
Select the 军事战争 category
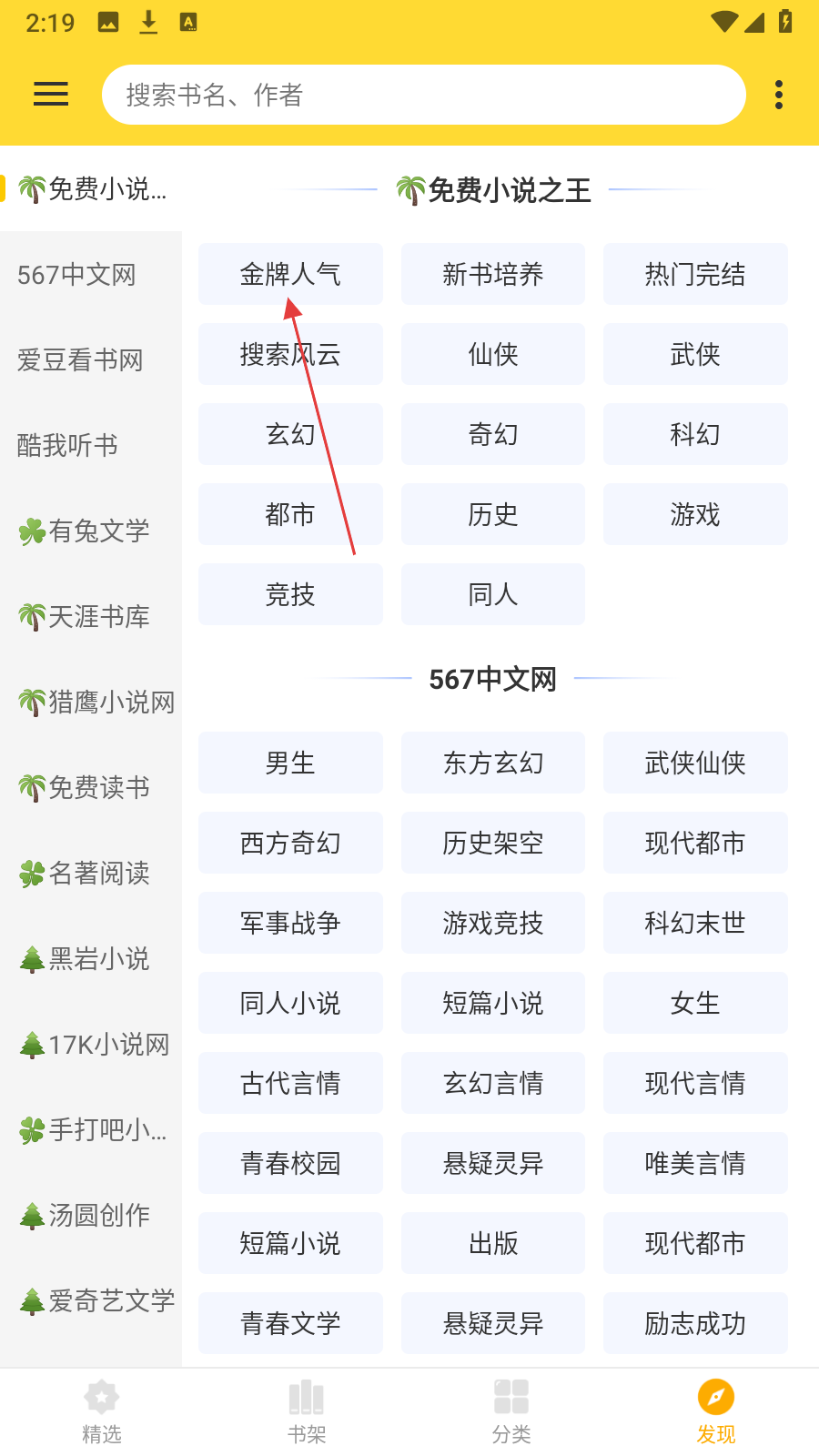(290, 923)
